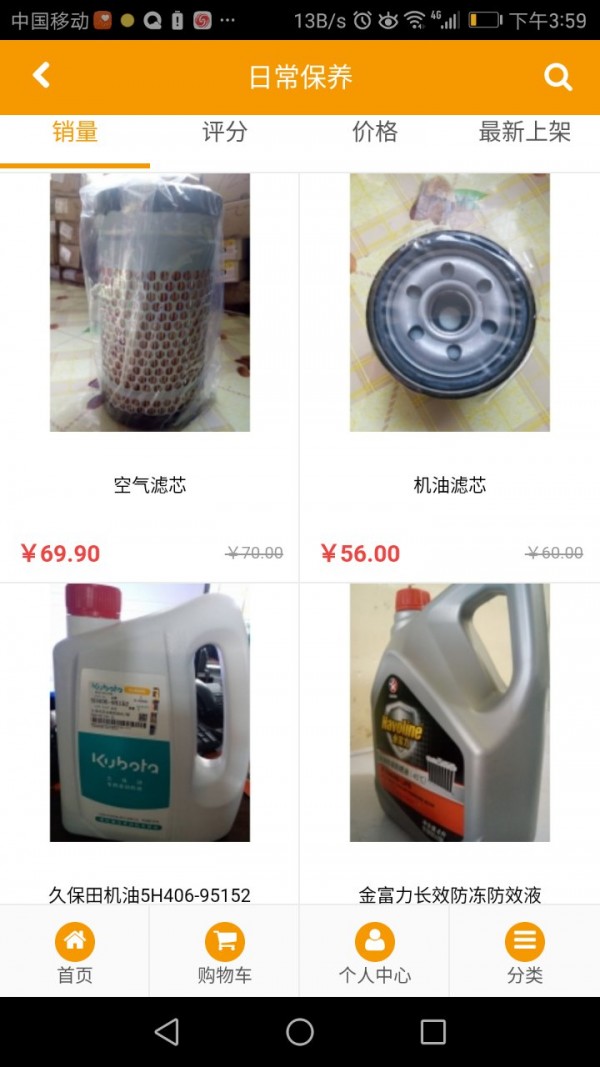Image resolution: width=600 pixels, height=1067 pixels.
Task: Switch to 最新上架 sorting
Action: (x=524, y=132)
